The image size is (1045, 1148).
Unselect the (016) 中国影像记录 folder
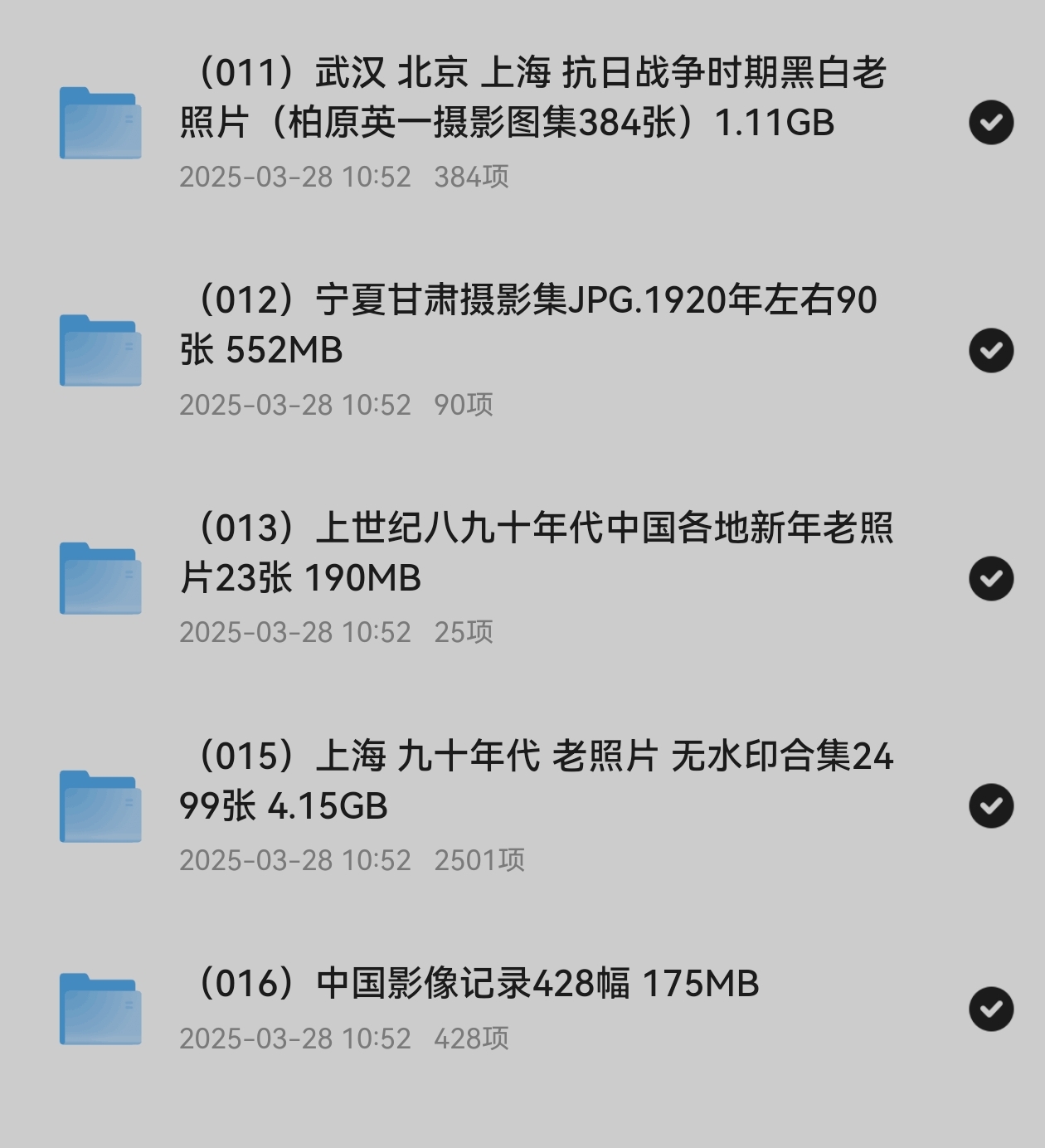[x=991, y=1009]
